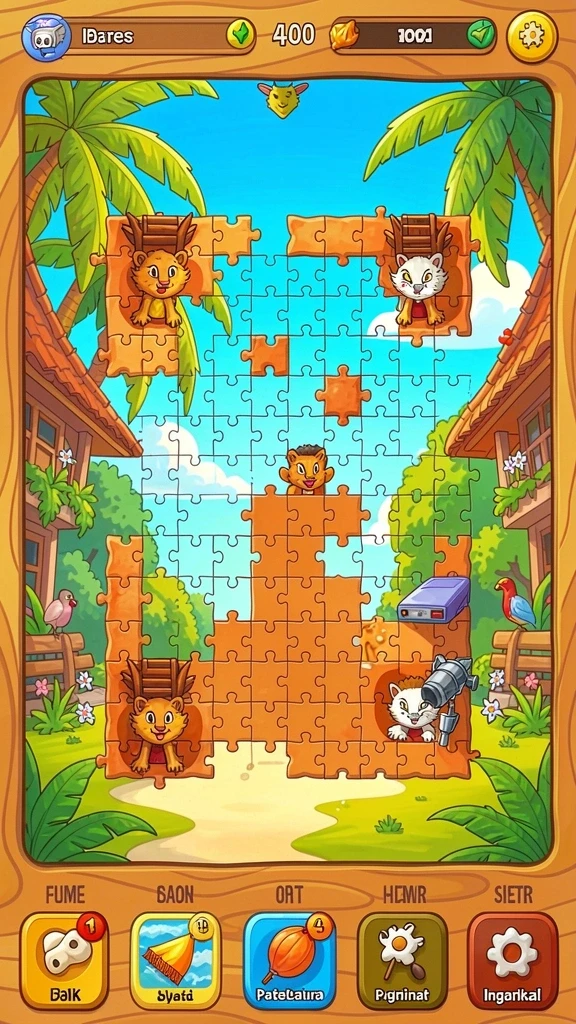The width and height of the screenshot is (576, 1024).
Task: Open the settings gear in the top corner
Action: [532, 37]
